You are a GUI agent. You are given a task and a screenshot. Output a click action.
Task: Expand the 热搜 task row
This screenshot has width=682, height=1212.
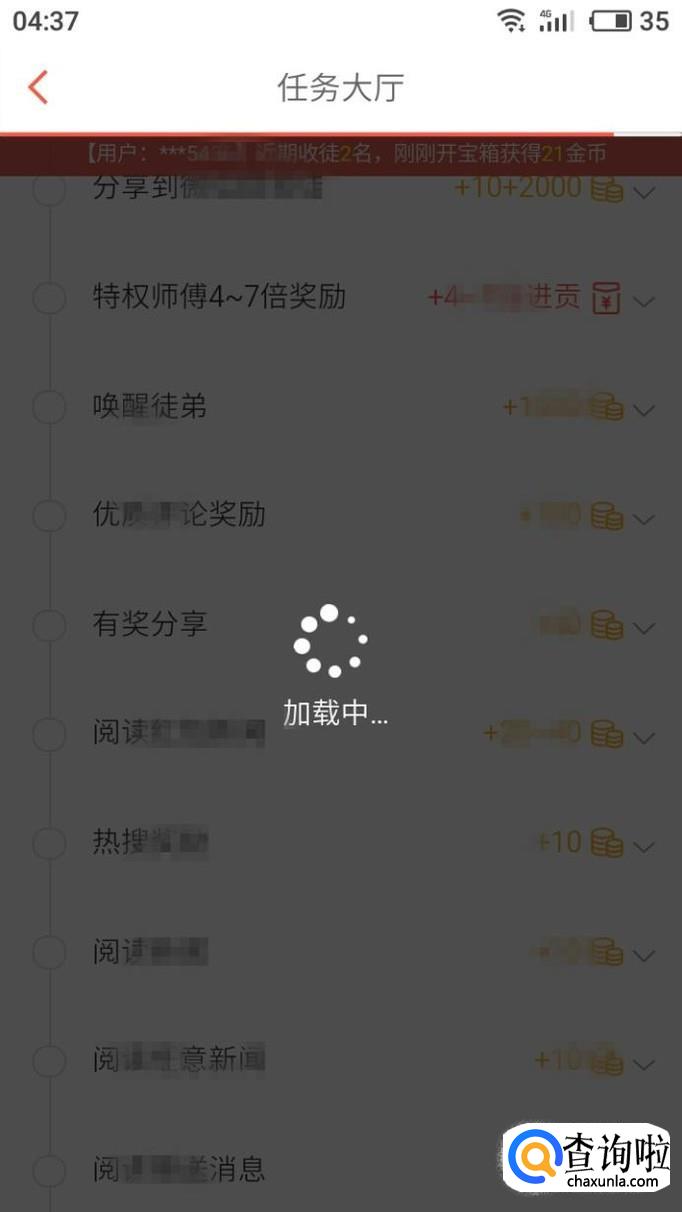coord(644,846)
